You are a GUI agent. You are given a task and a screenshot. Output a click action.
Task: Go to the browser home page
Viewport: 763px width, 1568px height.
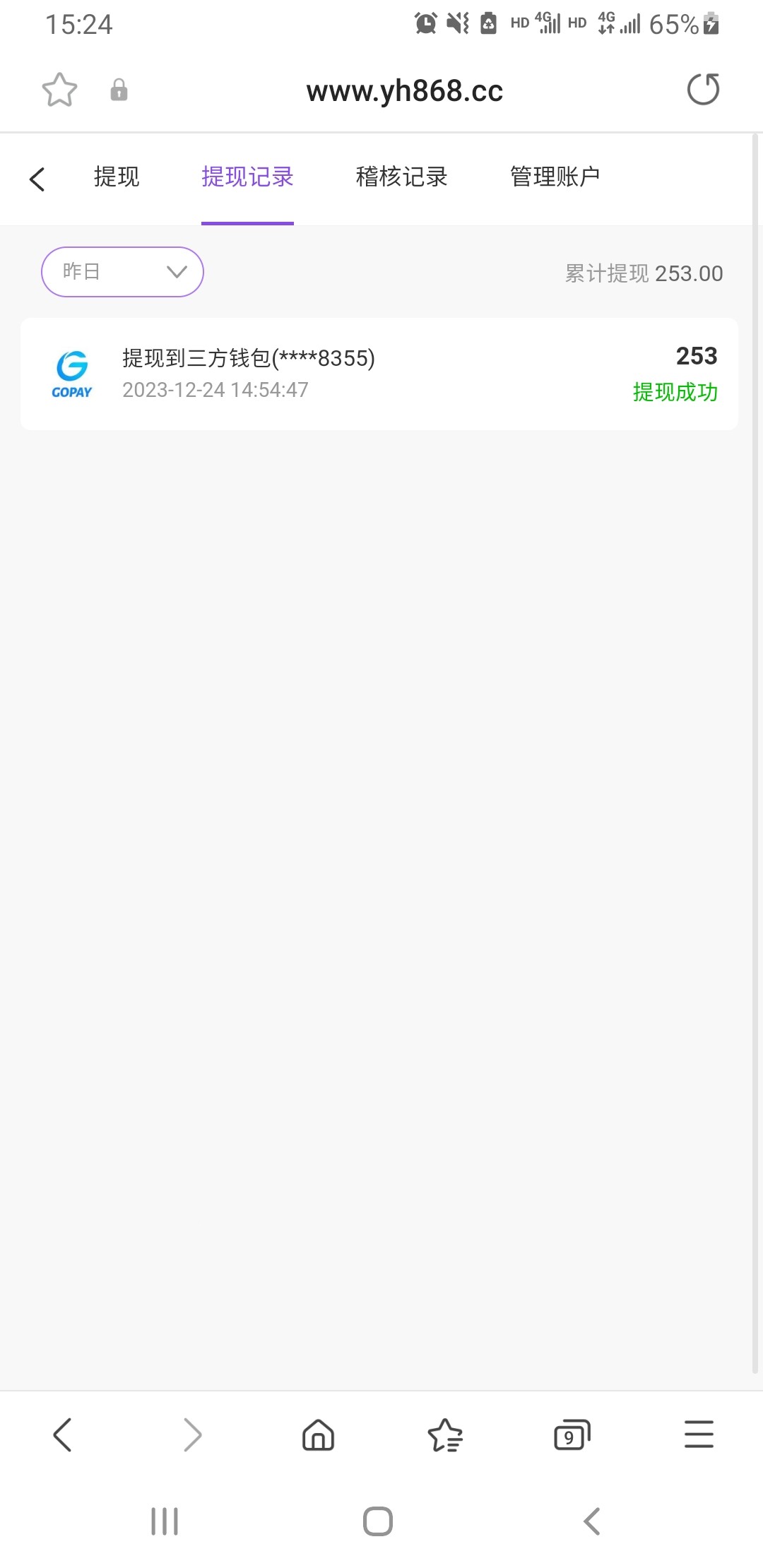(x=318, y=1435)
